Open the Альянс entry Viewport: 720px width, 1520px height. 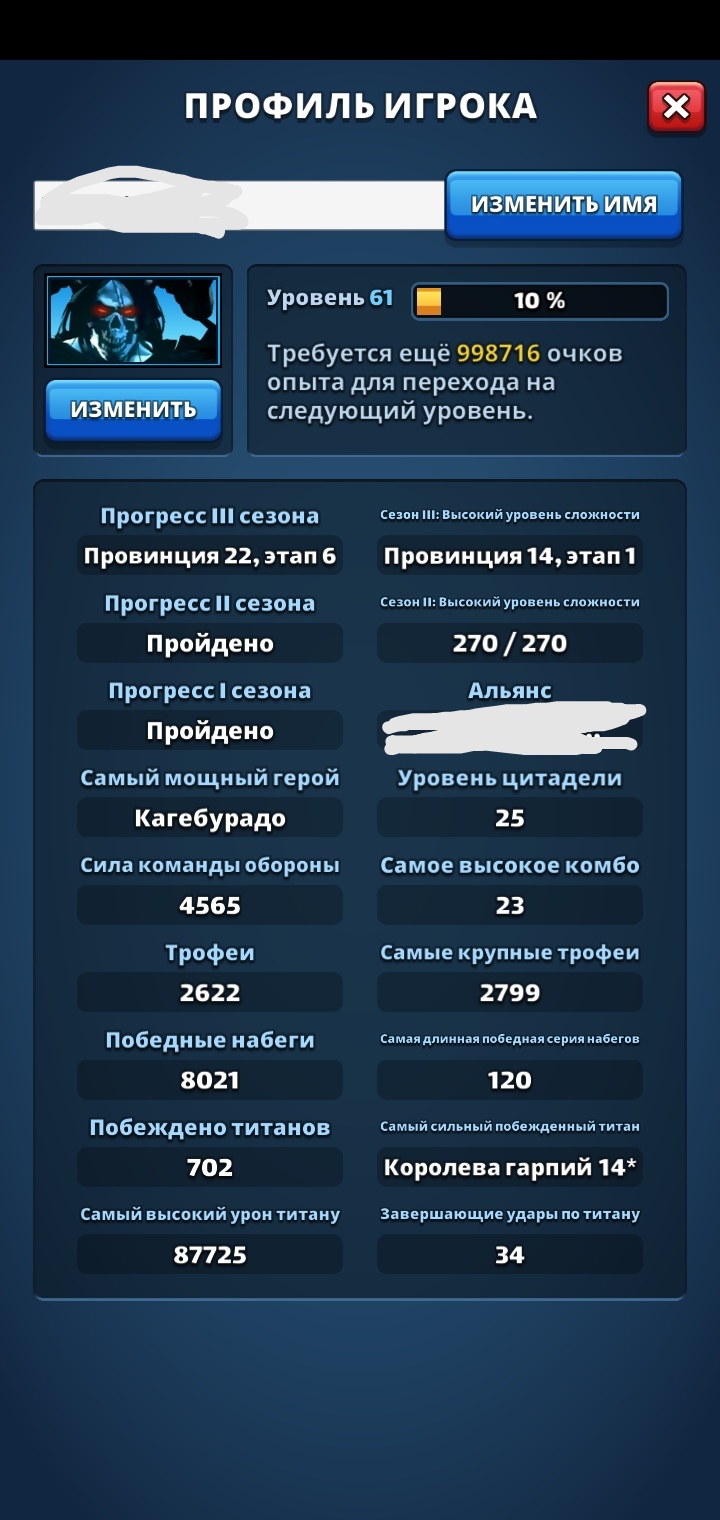(x=509, y=730)
